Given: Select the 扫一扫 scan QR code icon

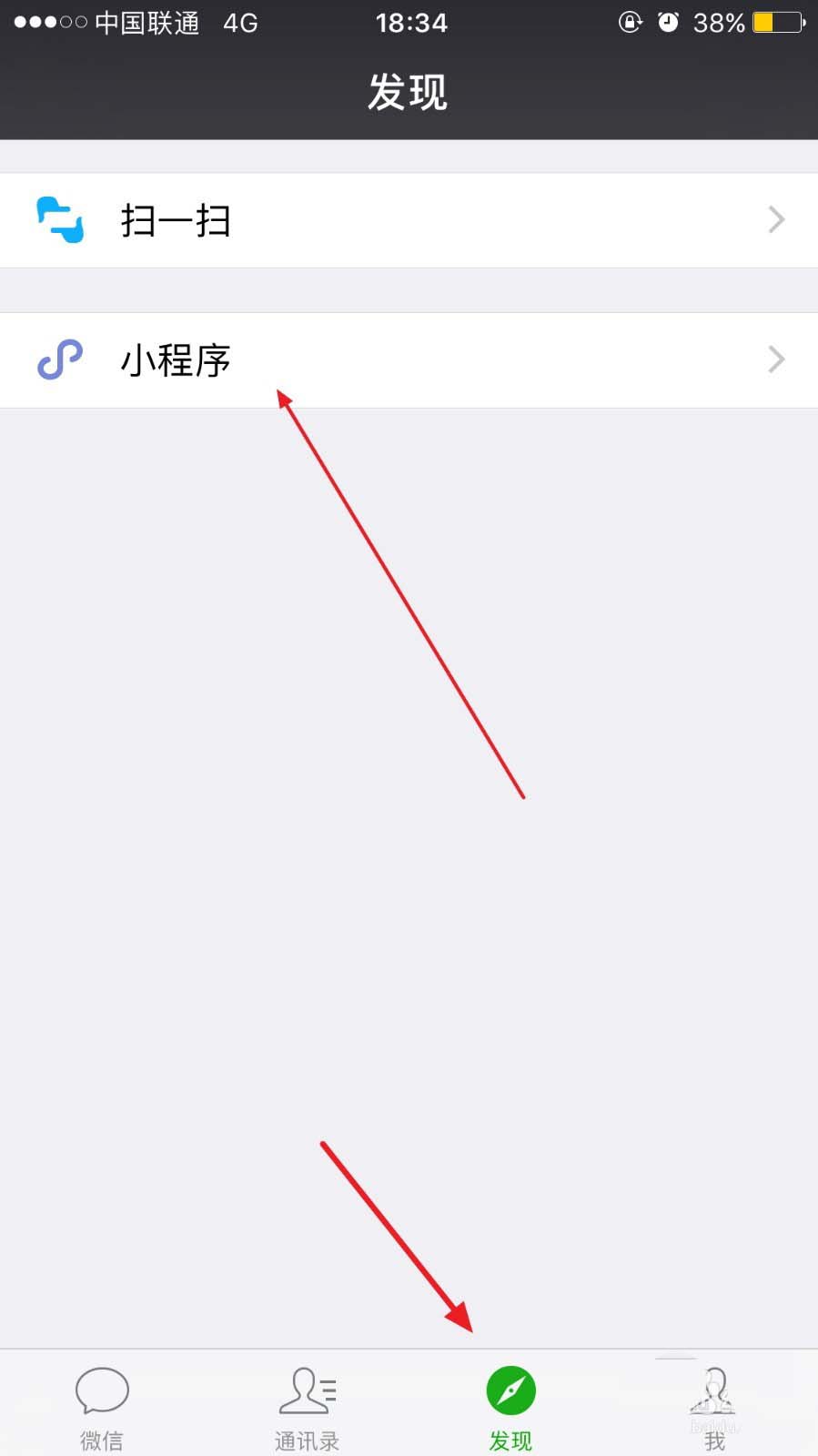Looking at the screenshot, I should 59,219.
